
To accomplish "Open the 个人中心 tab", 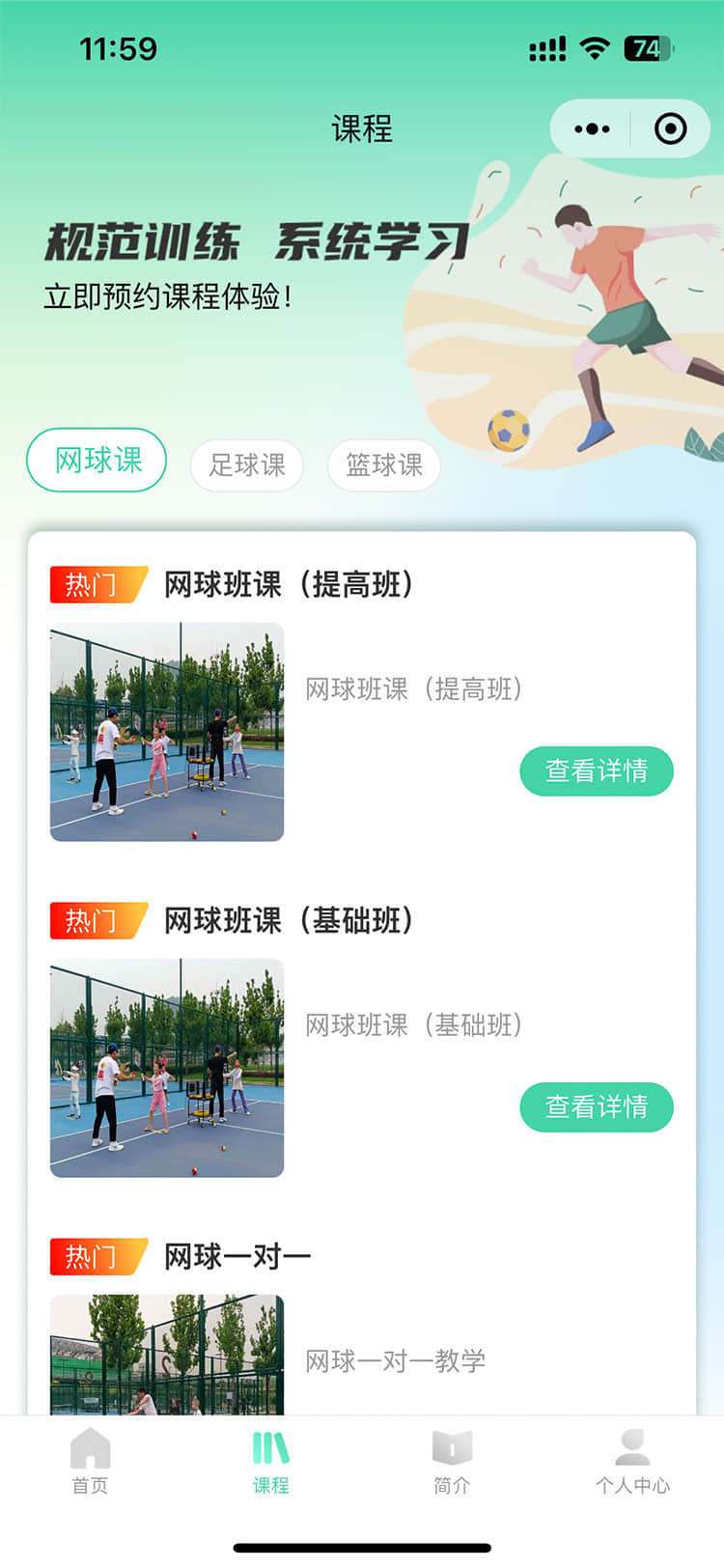I will pyautogui.click(x=632, y=1461).
